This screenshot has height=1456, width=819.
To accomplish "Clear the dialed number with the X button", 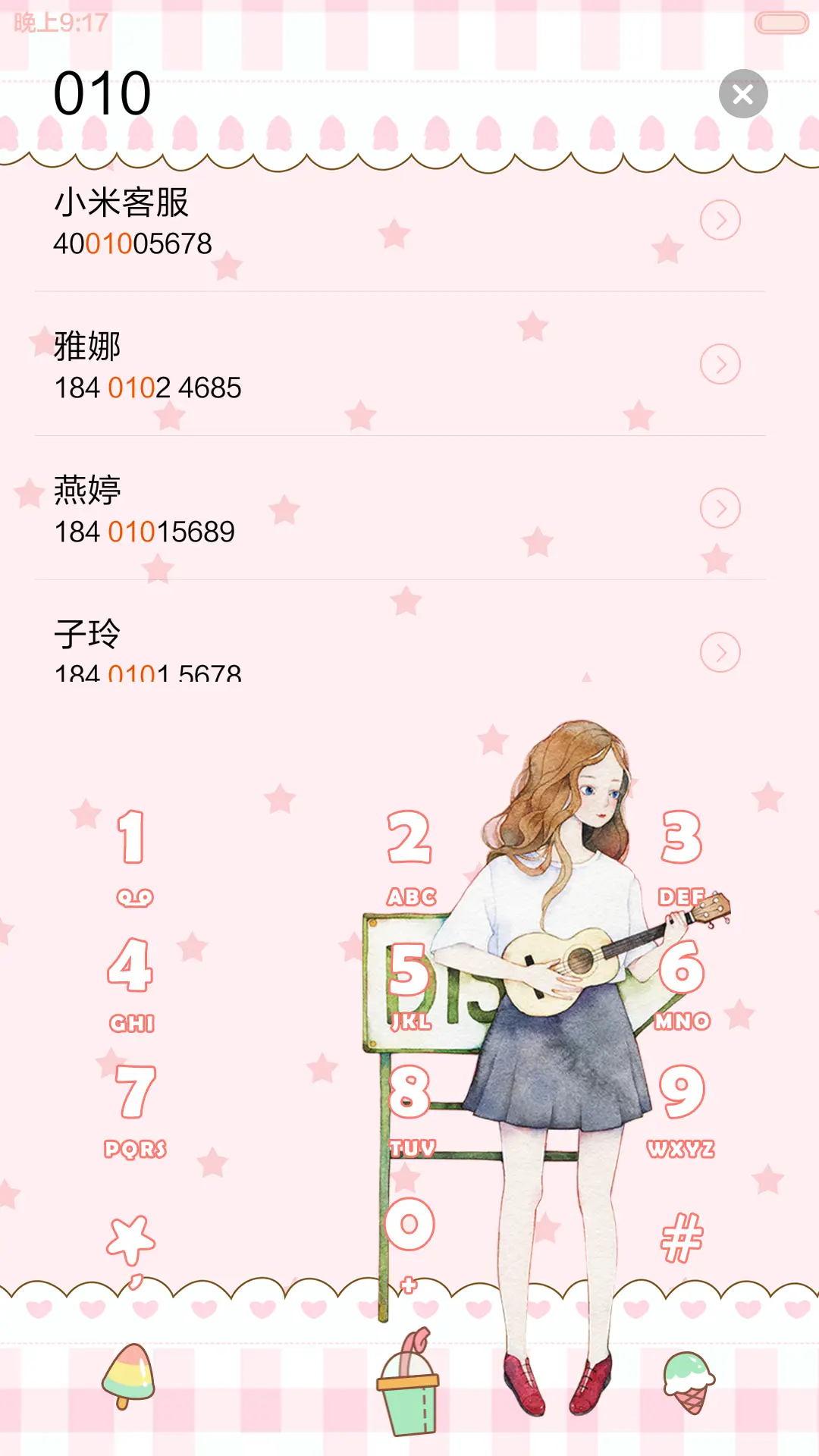I will click(742, 94).
